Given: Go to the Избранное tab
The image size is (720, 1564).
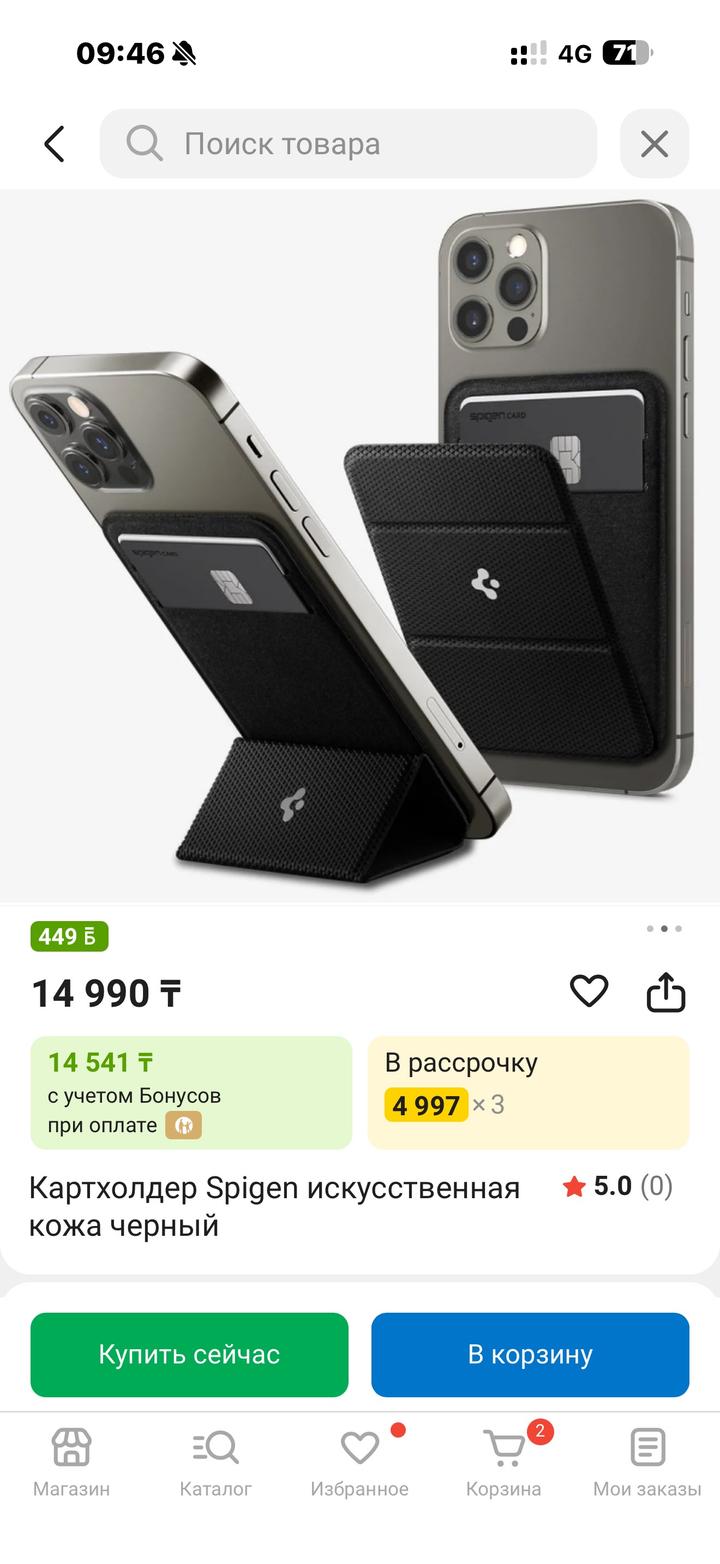Looking at the screenshot, I should click(x=360, y=1462).
